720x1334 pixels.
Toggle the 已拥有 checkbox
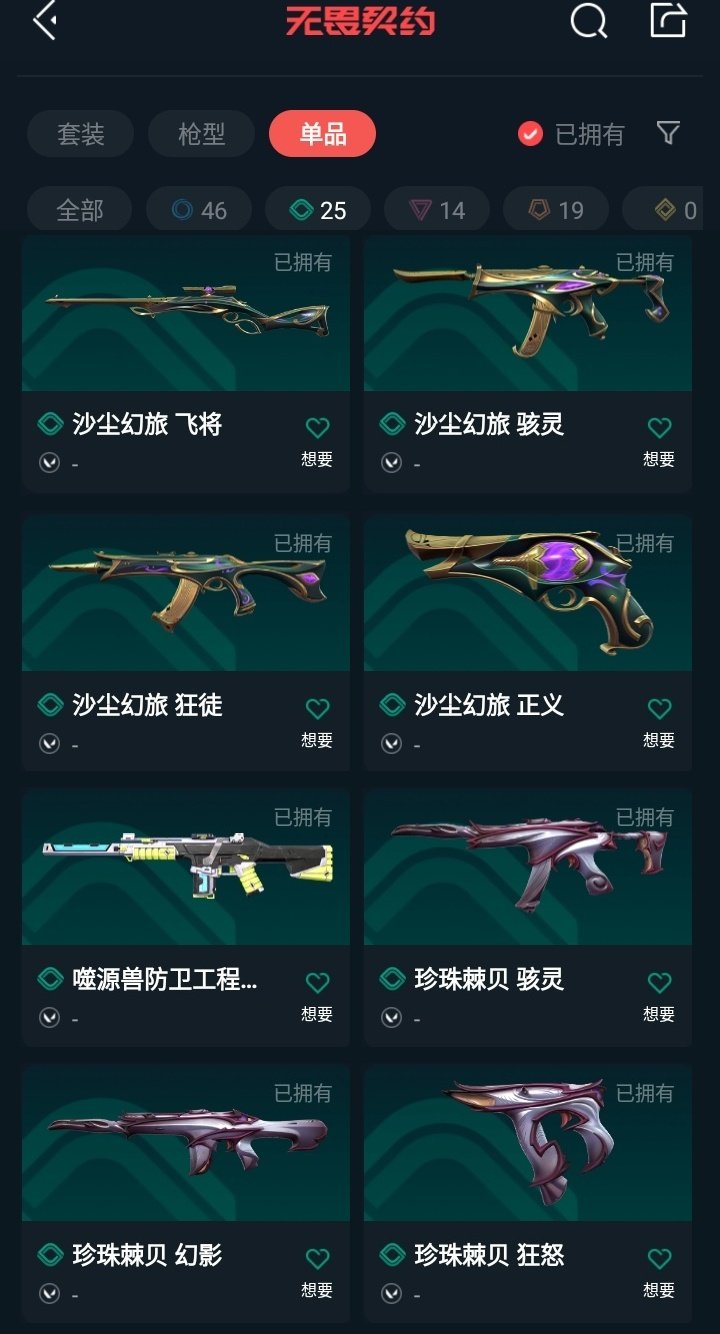[530, 134]
